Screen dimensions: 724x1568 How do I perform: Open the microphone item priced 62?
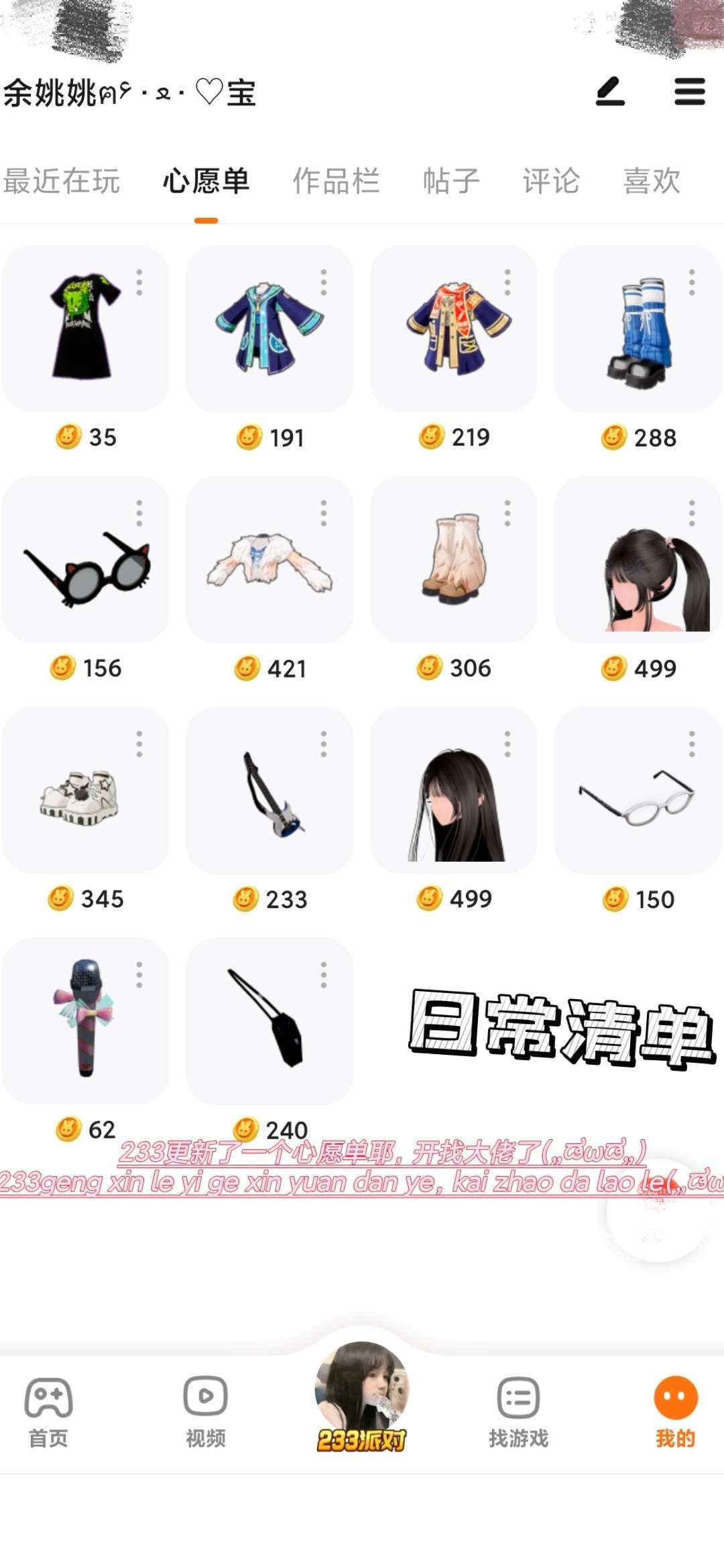[x=85, y=1021]
